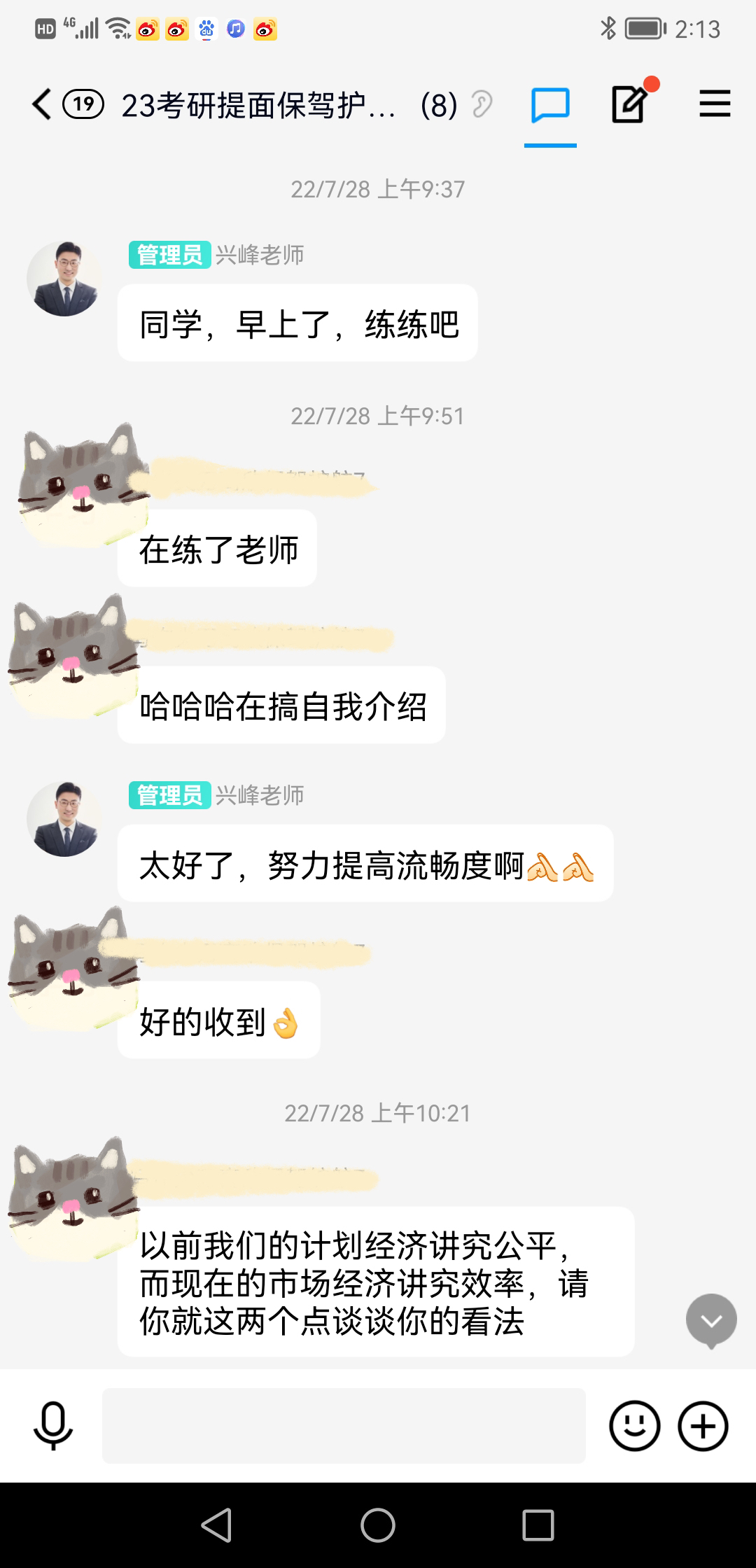This screenshot has width=756, height=1568.
Task: Open the plus attachments menu
Action: 703,1426
